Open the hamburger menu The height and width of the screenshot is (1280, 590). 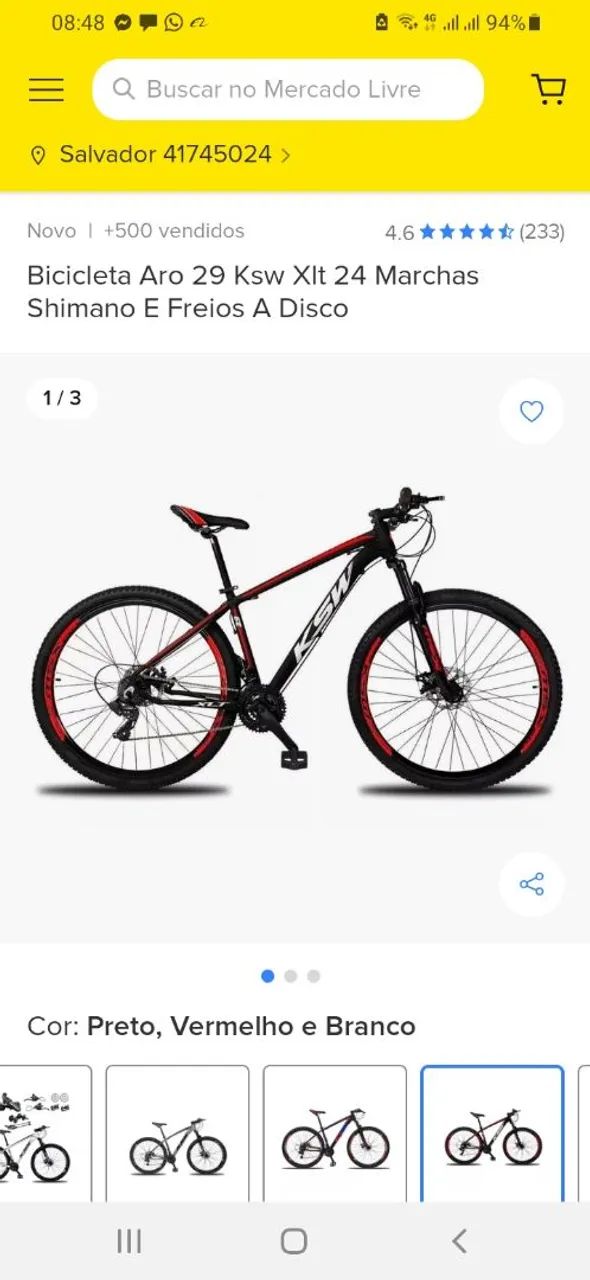click(46, 90)
